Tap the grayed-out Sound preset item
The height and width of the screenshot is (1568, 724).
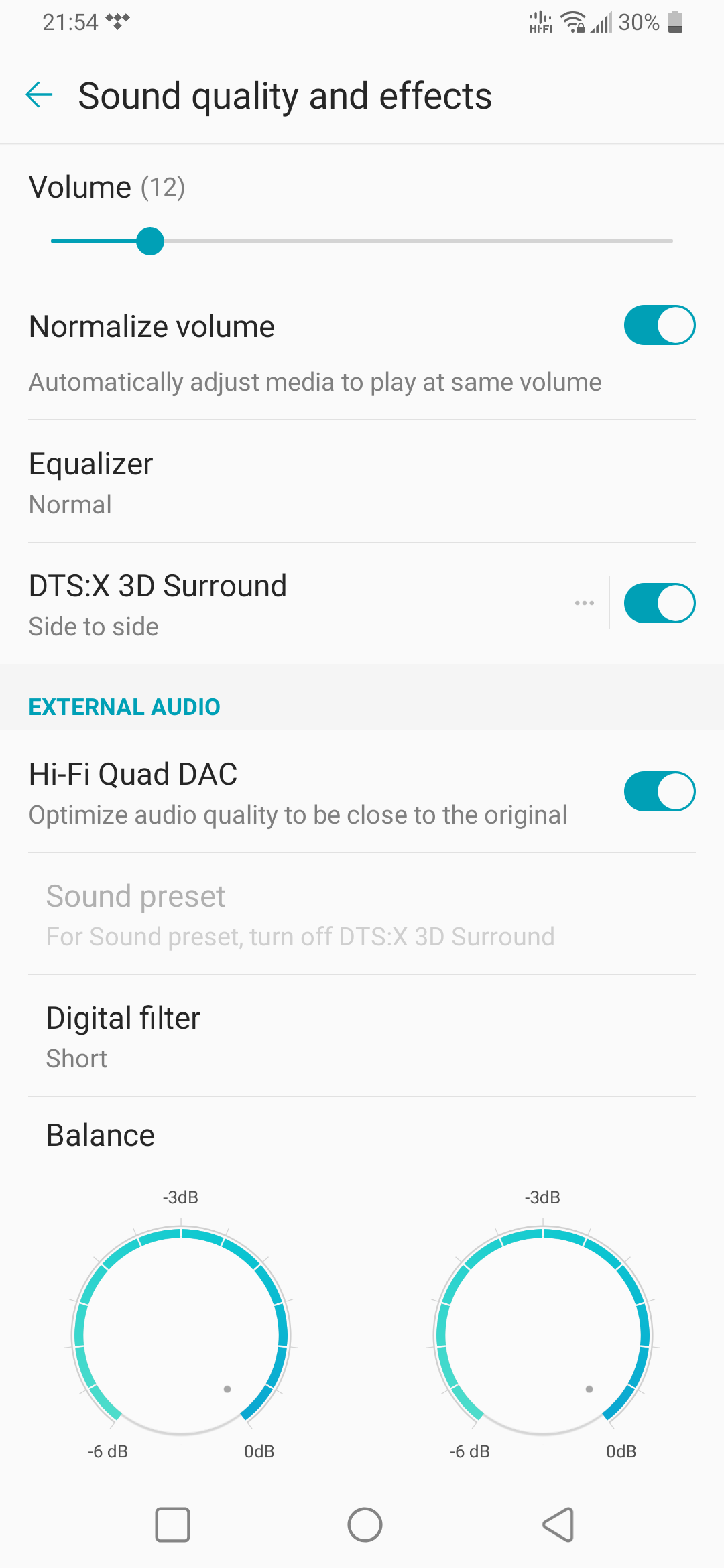(362, 913)
